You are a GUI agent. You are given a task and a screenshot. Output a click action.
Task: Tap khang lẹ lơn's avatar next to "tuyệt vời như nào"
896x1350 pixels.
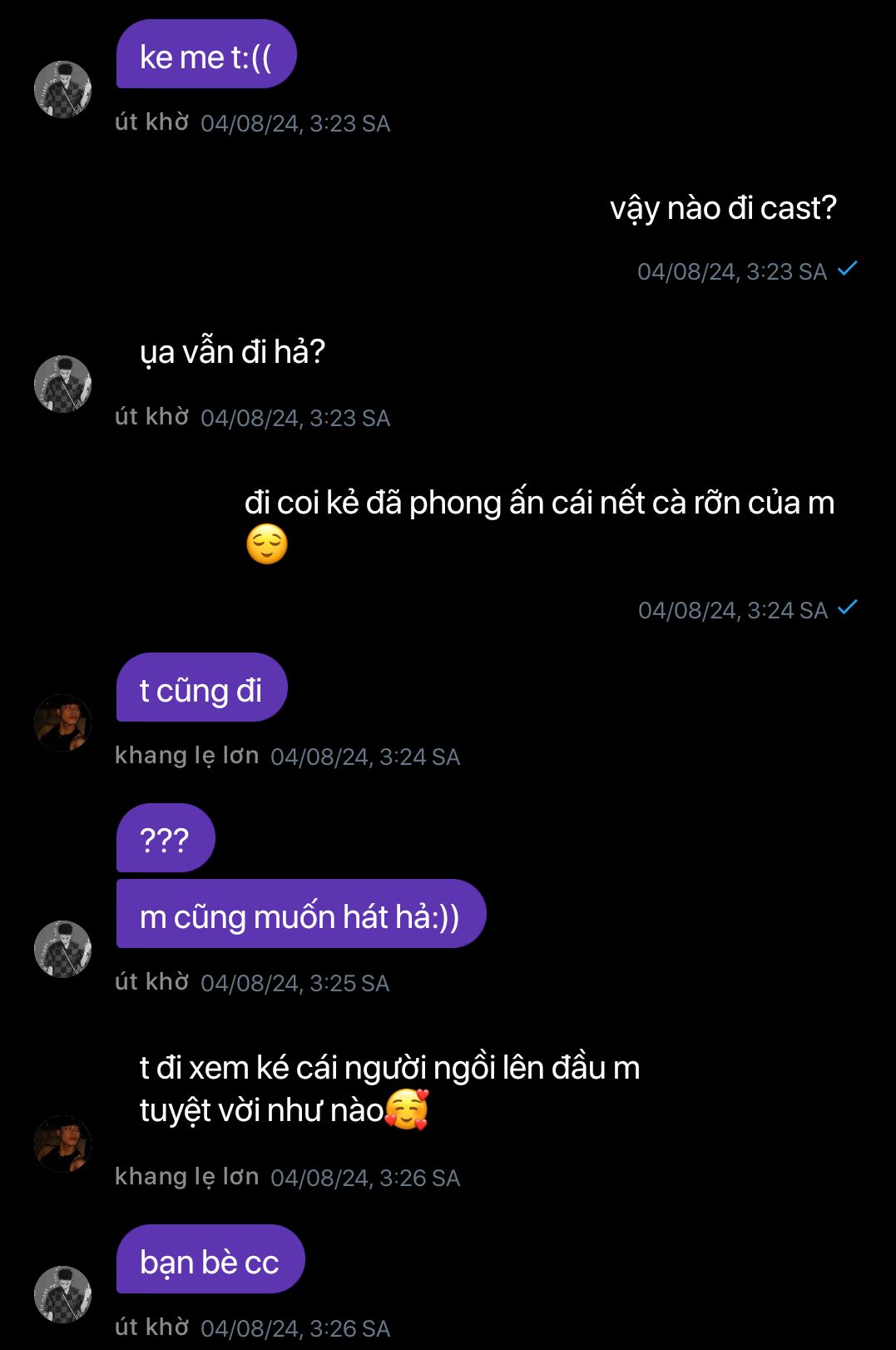pos(62,1144)
